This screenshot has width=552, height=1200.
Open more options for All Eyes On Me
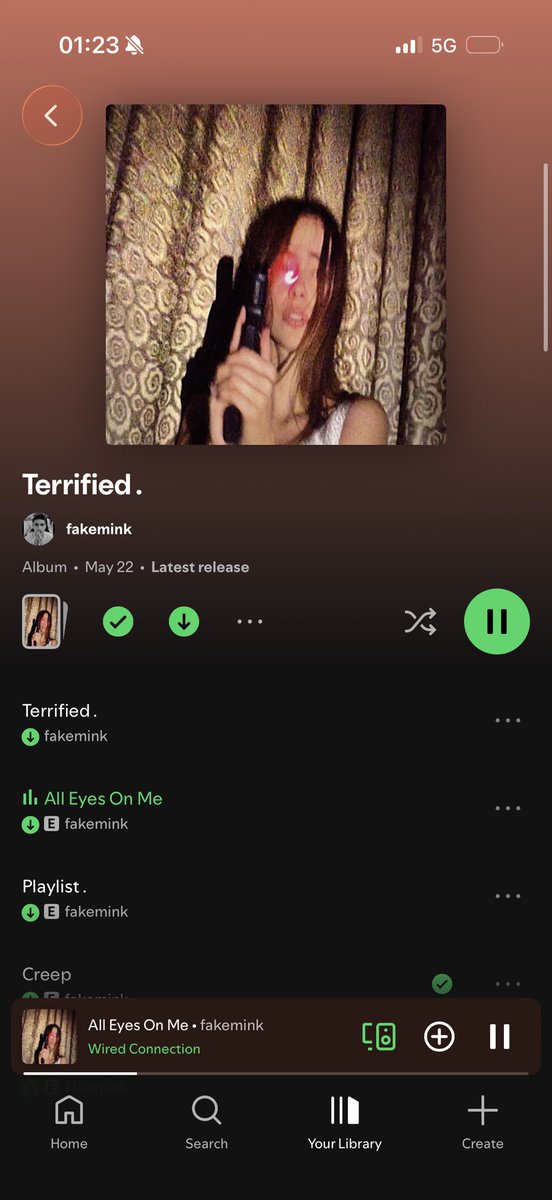(x=508, y=808)
